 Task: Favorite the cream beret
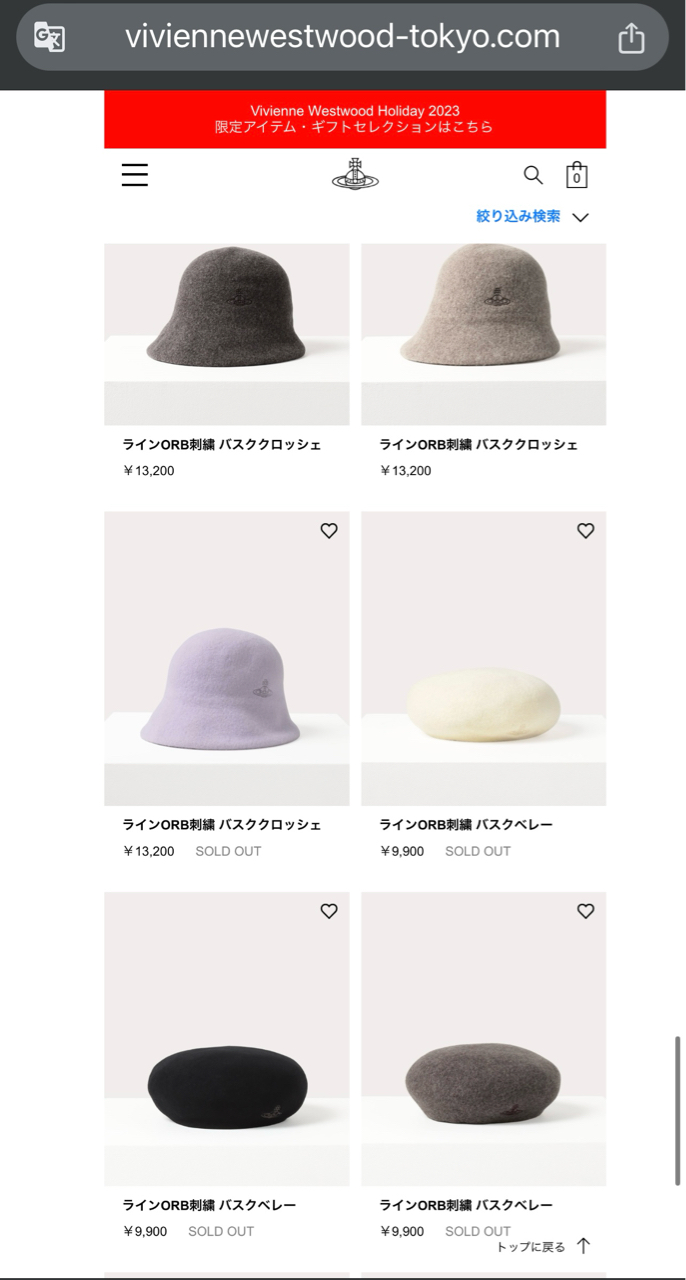click(586, 531)
